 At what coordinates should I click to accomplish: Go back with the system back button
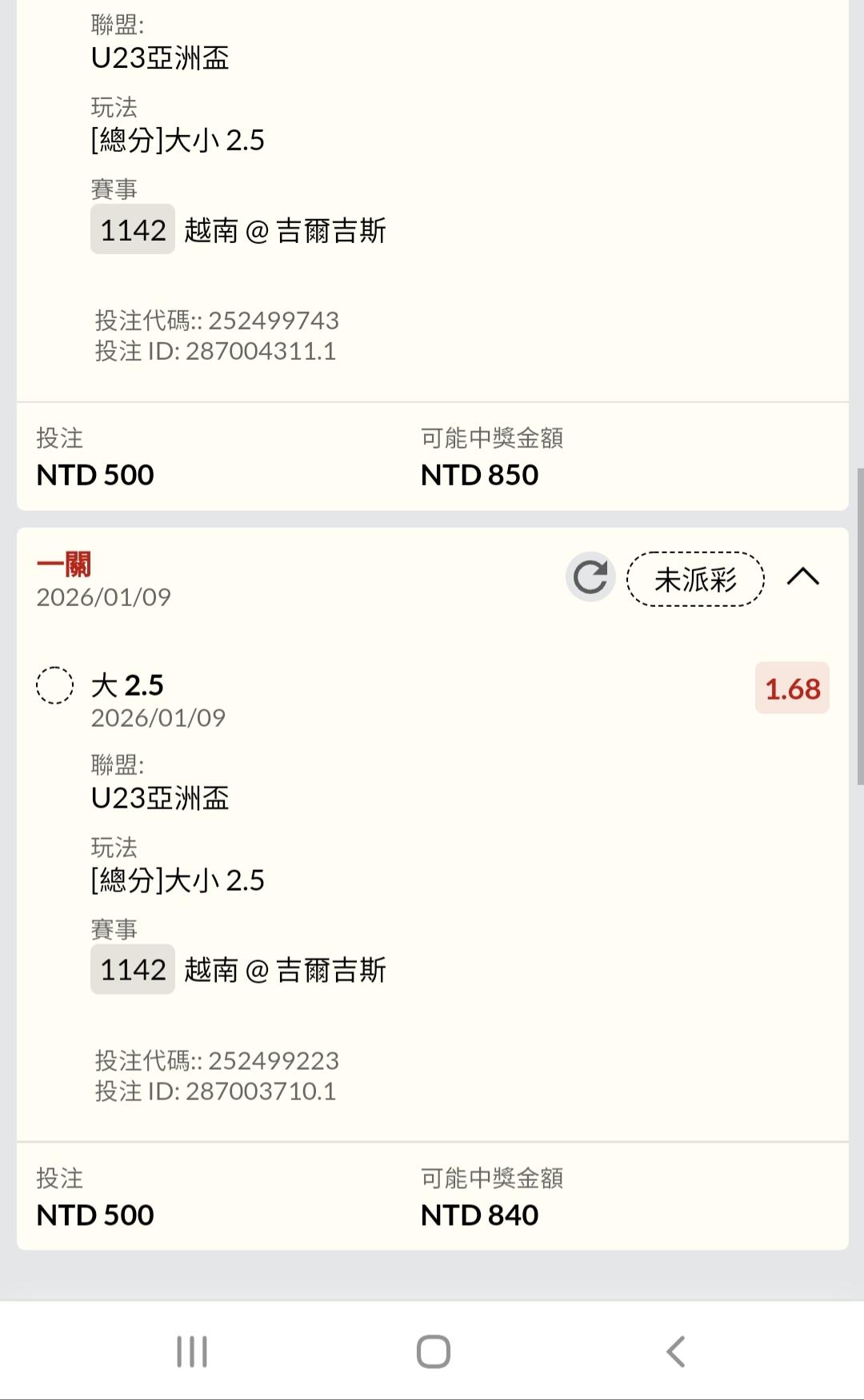click(676, 1352)
